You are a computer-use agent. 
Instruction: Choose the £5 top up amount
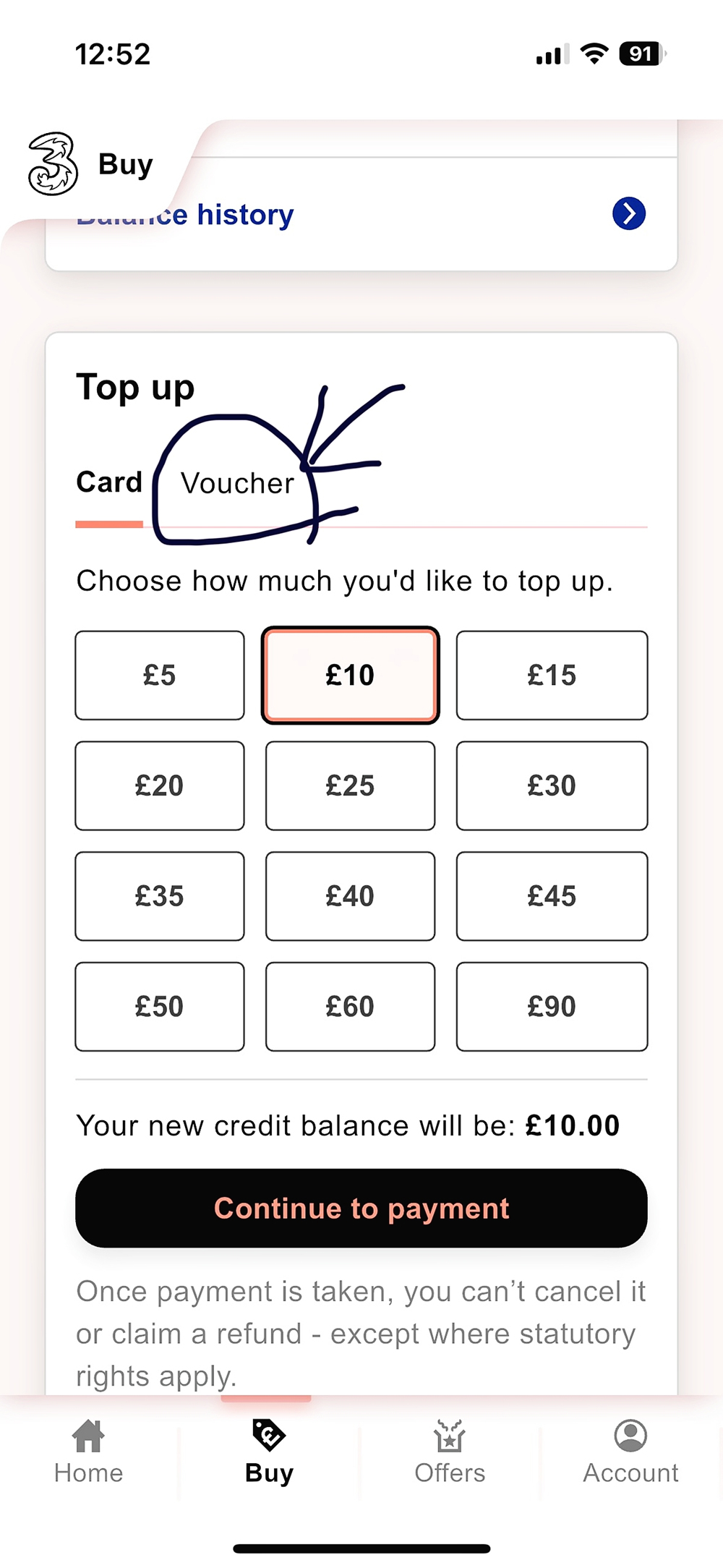coord(160,676)
